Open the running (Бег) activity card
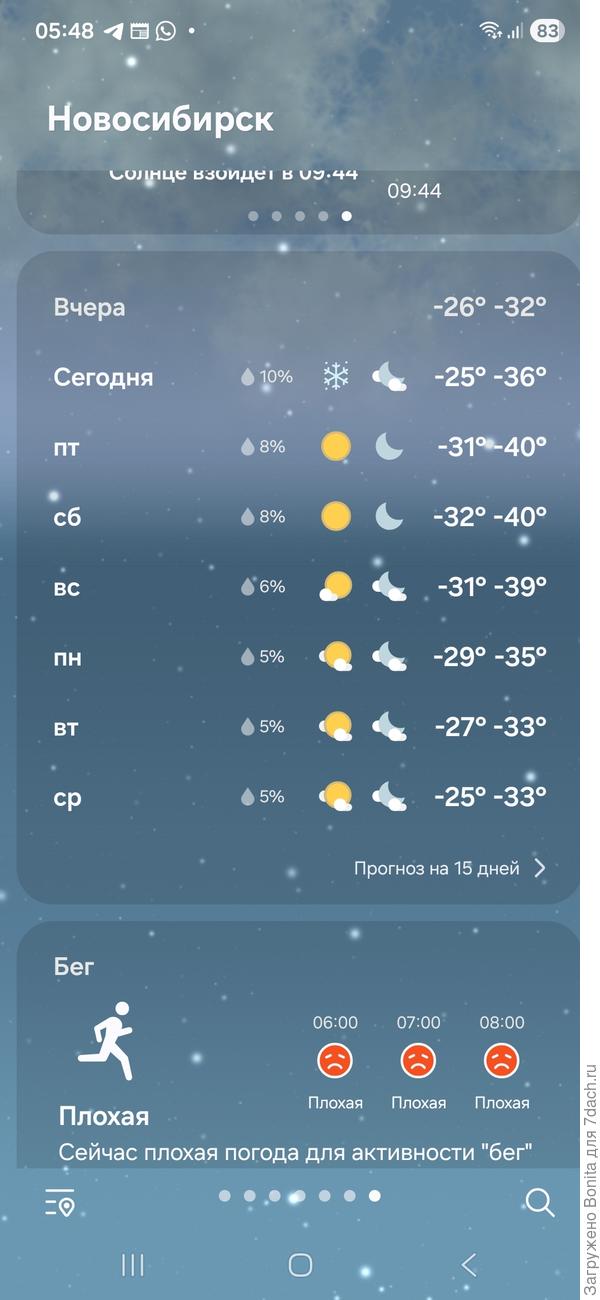This screenshot has height=1300, width=600. [x=298, y=1050]
